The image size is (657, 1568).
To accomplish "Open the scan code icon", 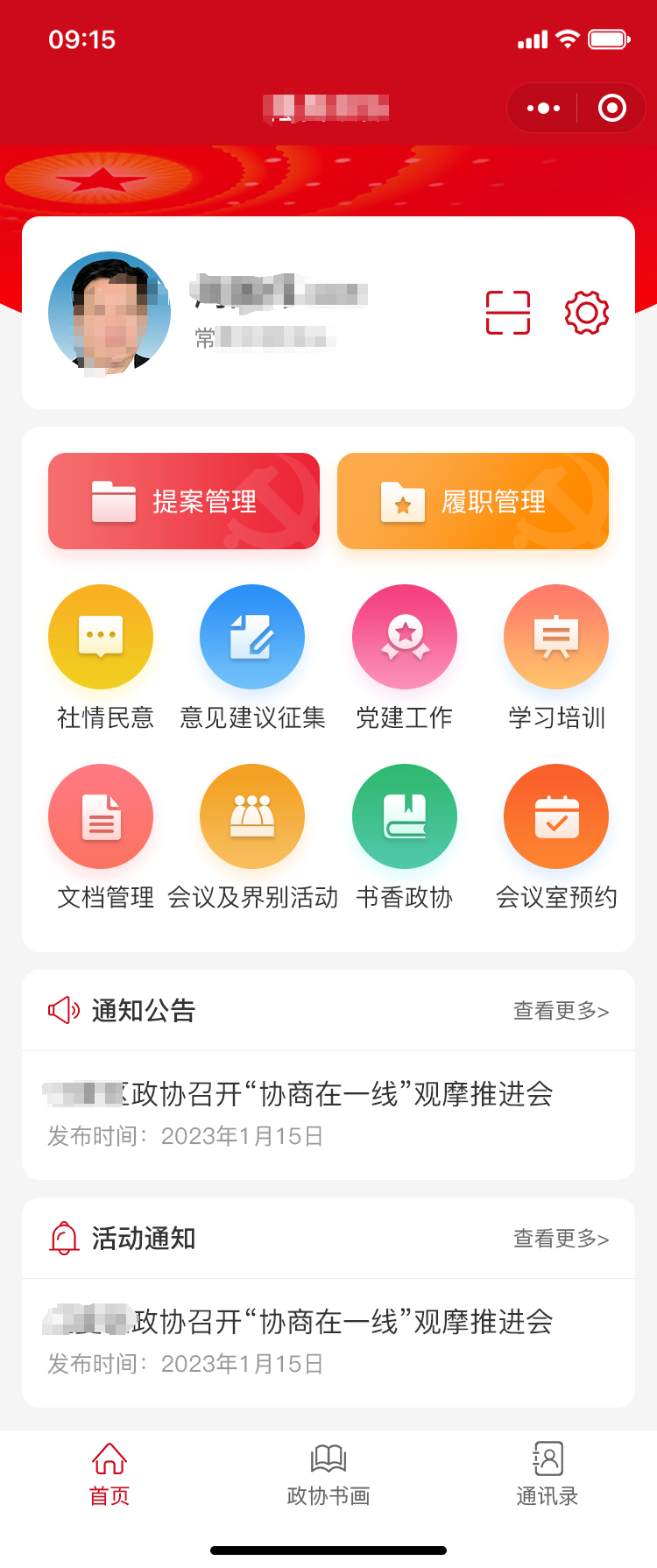I will coord(508,313).
